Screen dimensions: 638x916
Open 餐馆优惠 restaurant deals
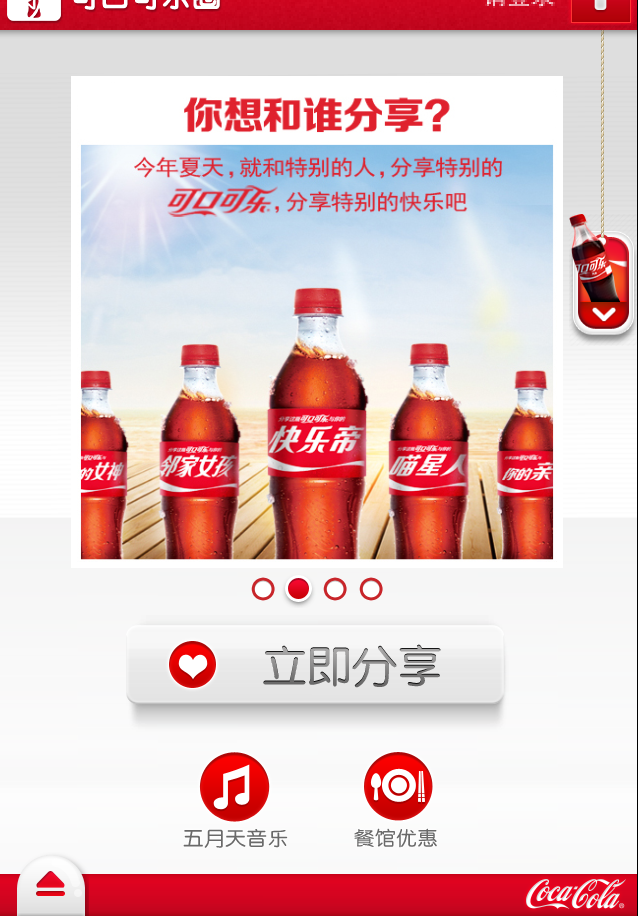397,787
